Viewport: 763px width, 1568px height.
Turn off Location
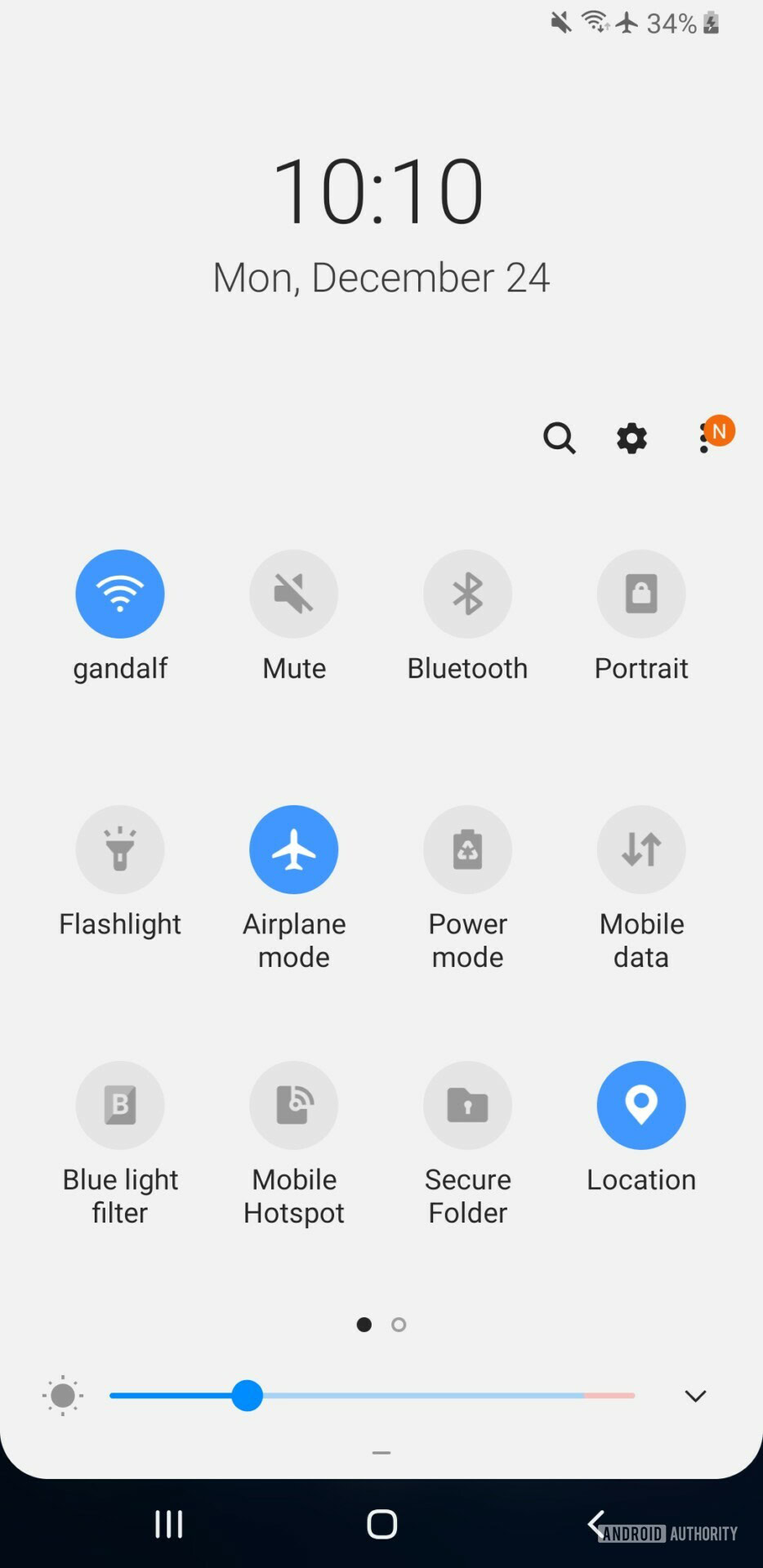point(641,1105)
